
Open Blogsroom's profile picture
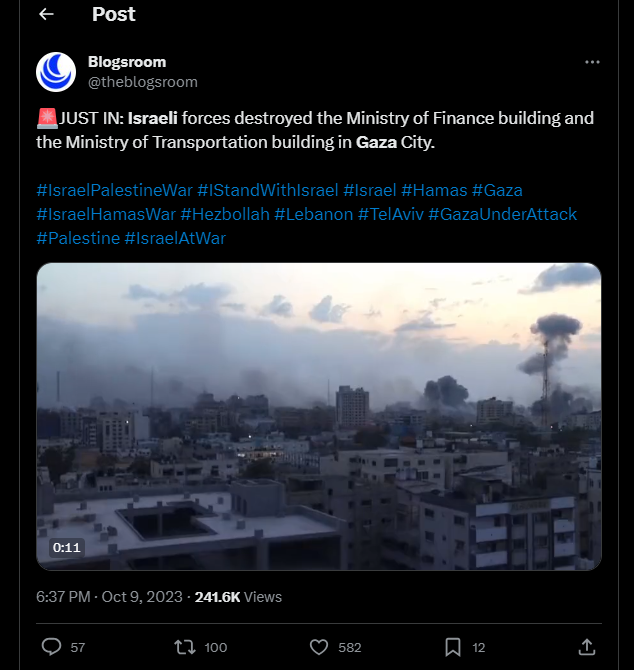click(x=56, y=72)
